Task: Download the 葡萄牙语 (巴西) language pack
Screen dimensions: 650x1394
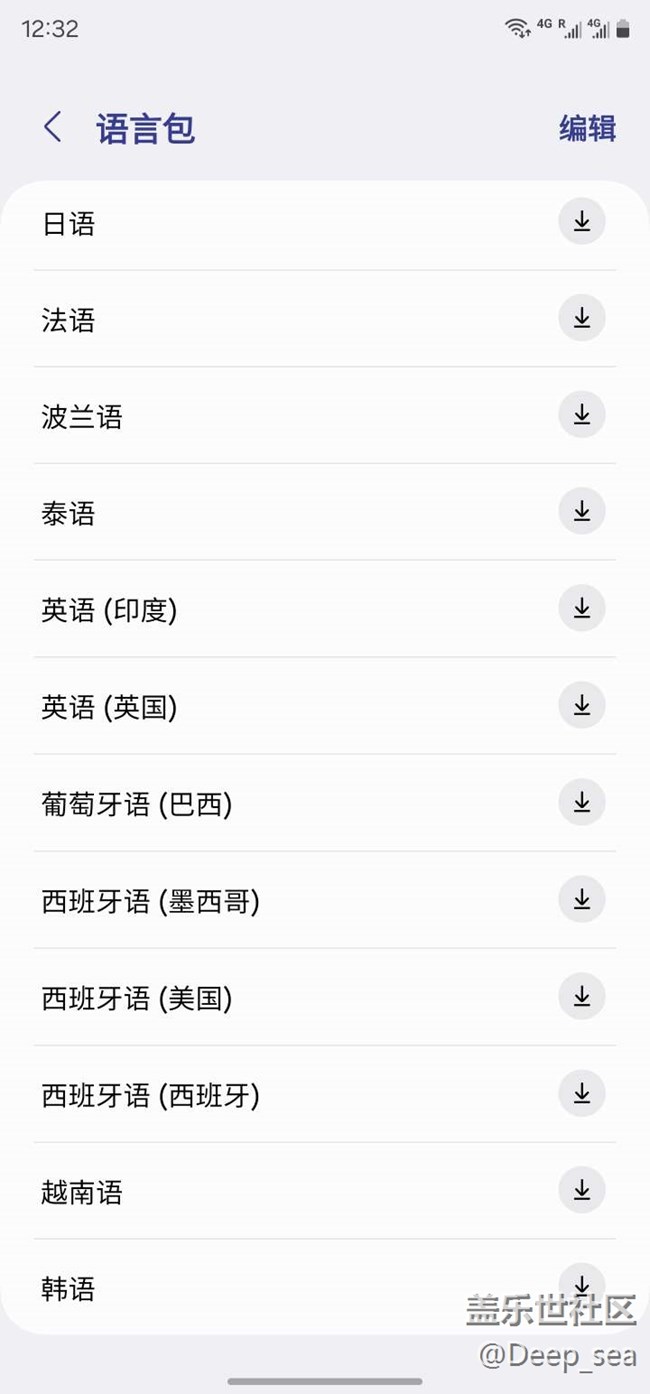Action: click(x=582, y=803)
